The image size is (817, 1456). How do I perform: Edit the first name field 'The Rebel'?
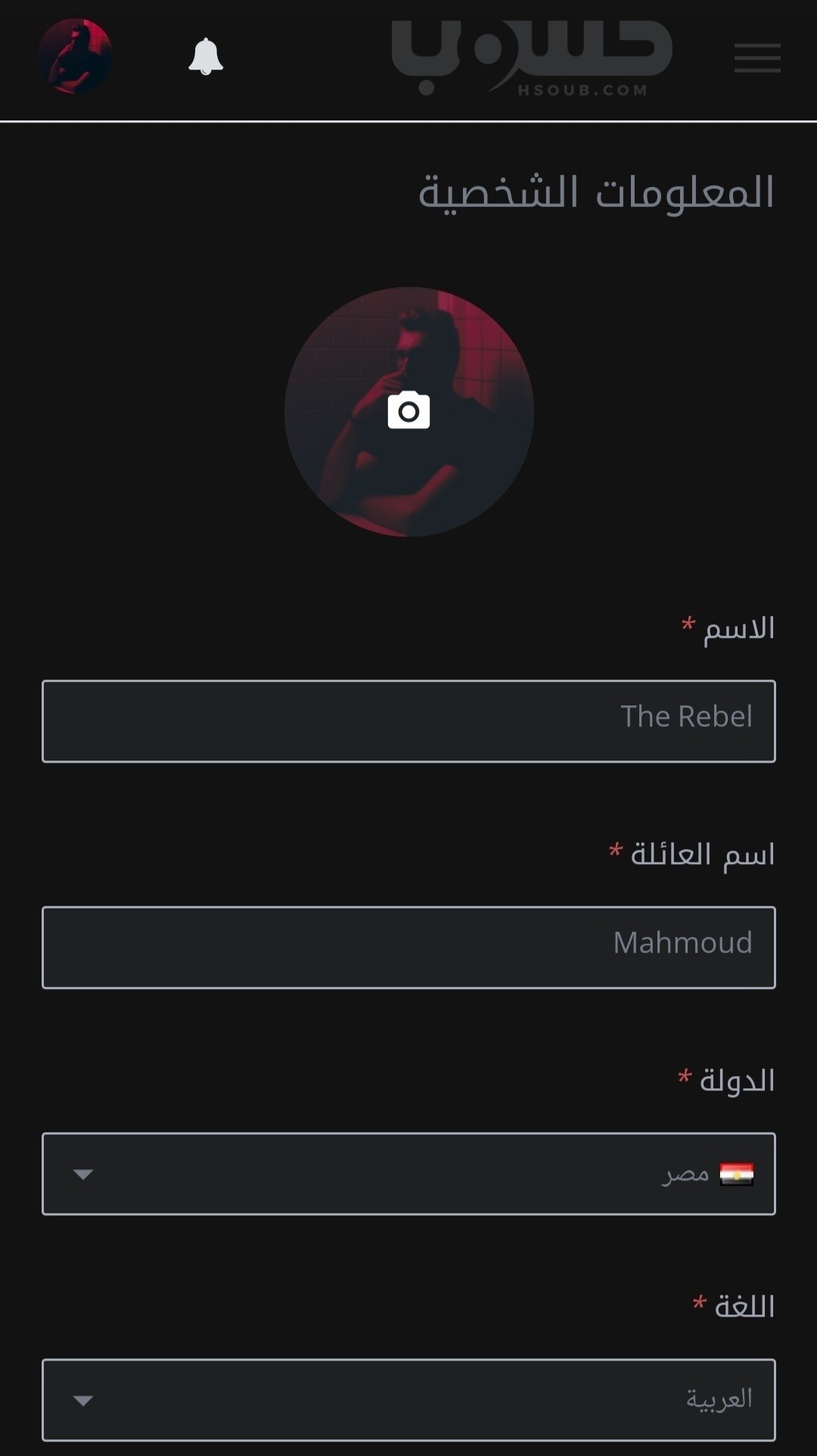(x=408, y=720)
